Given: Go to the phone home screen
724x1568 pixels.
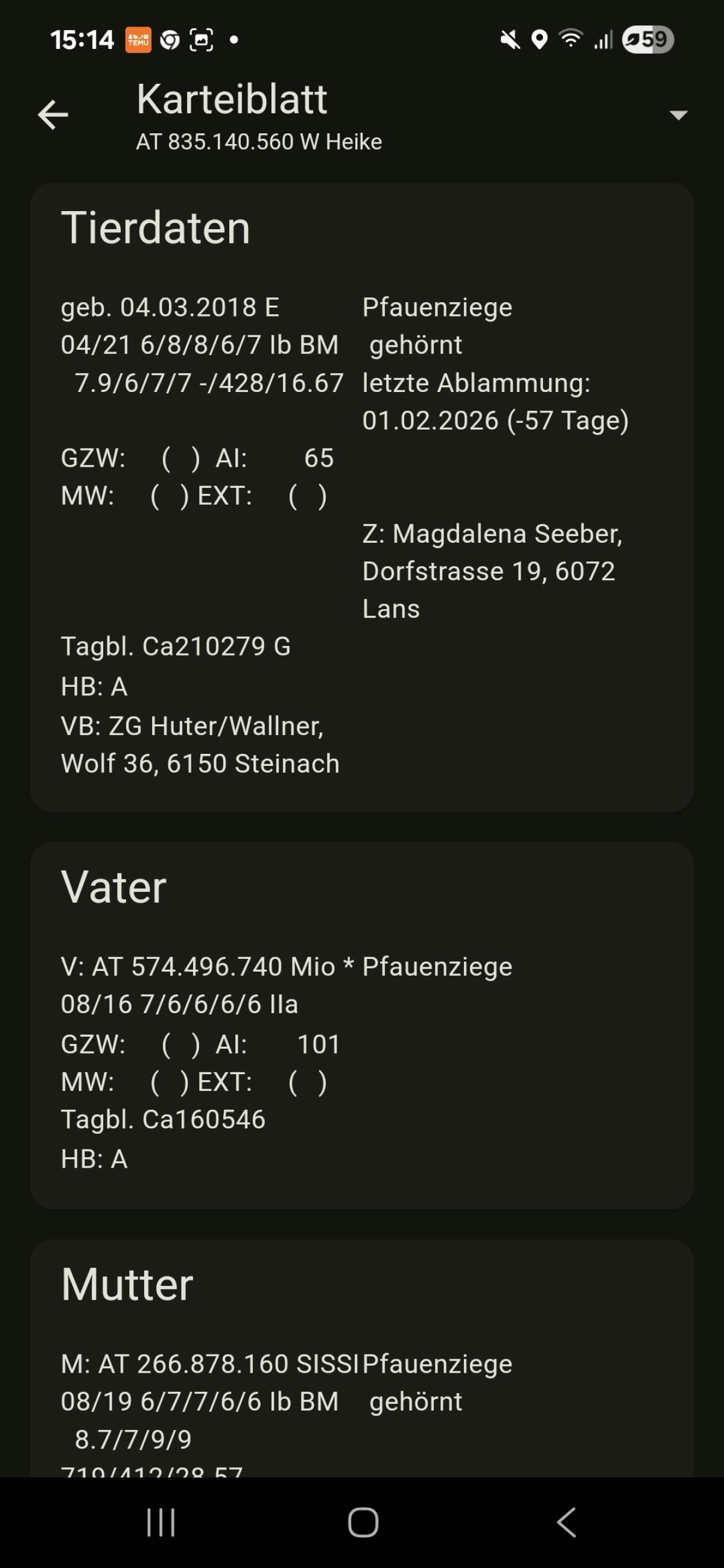Looking at the screenshot, I should [363, 1522].
